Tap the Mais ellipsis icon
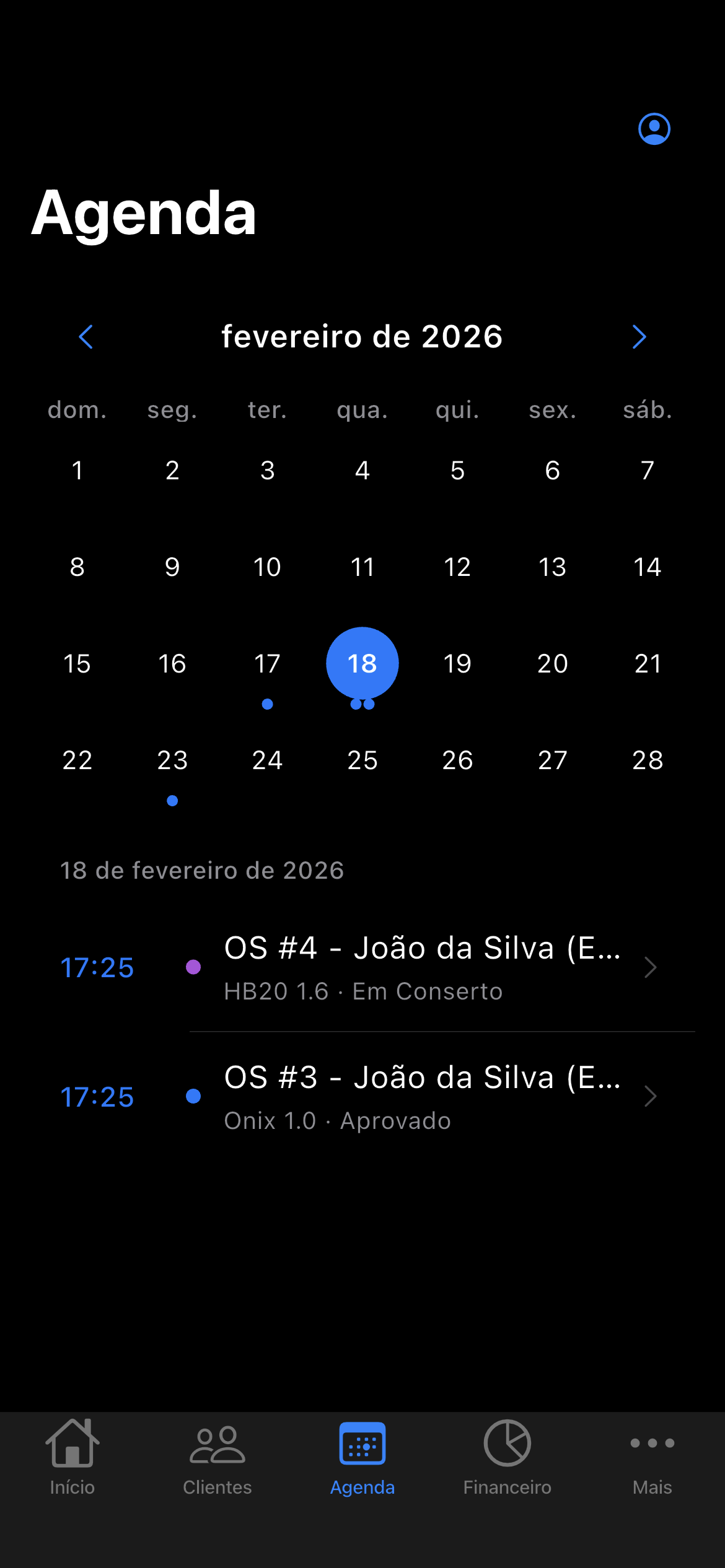725x1568 pixels. tap(652, 1444)
